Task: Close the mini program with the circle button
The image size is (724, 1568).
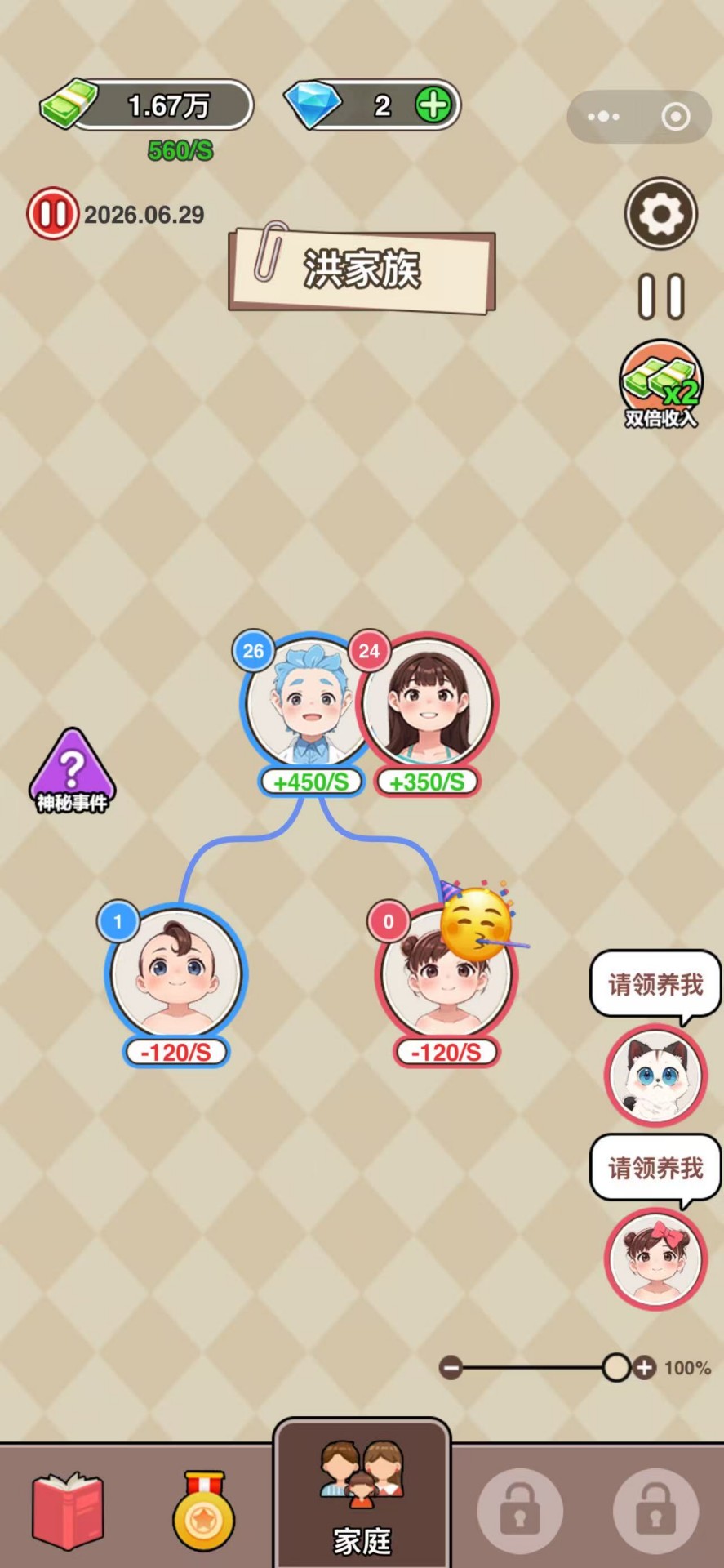Action: (675, 117)
